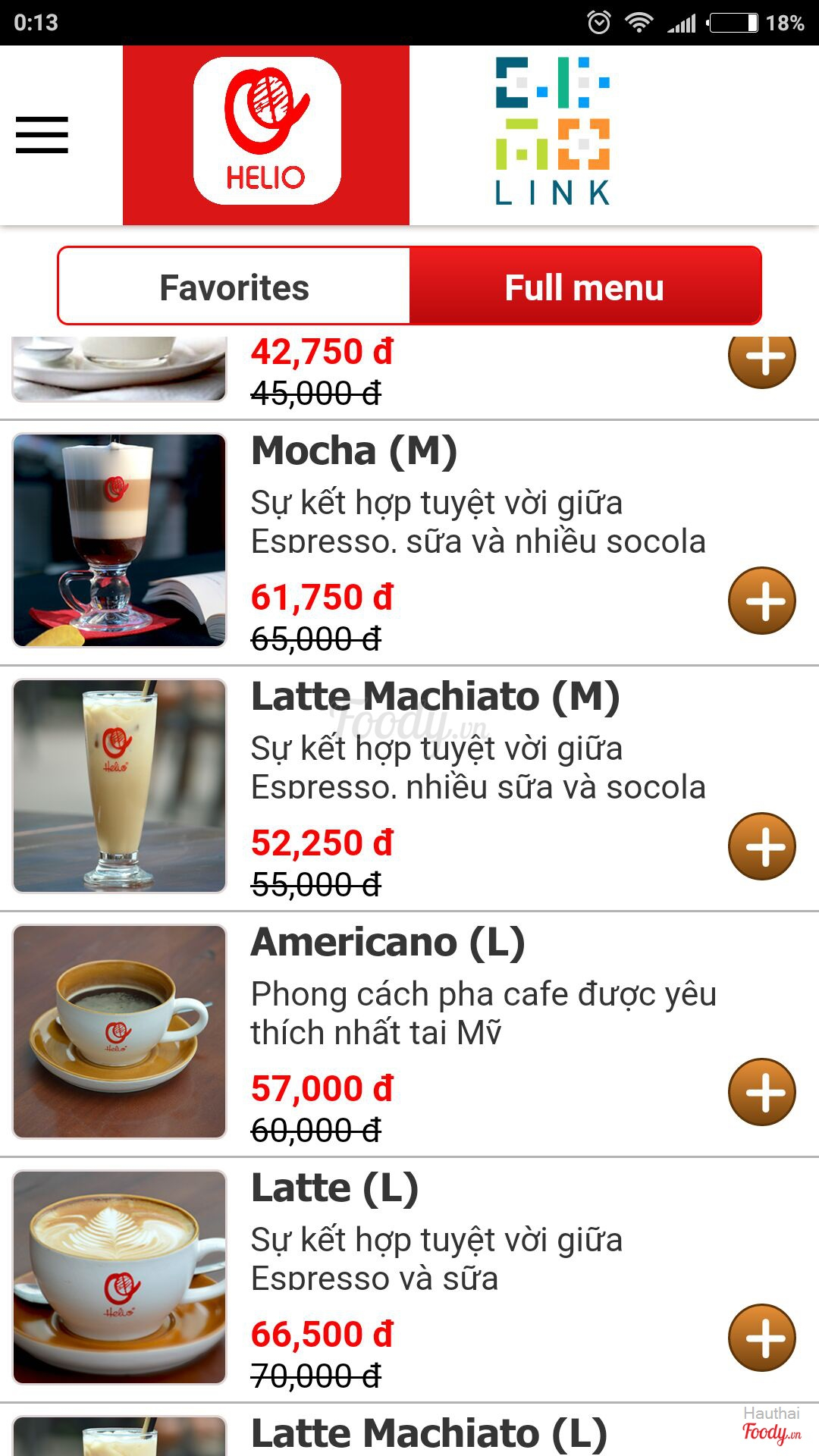Open the Americano (L) item photo
This screenshot has width=819, height=1456.
[120, 1031]
